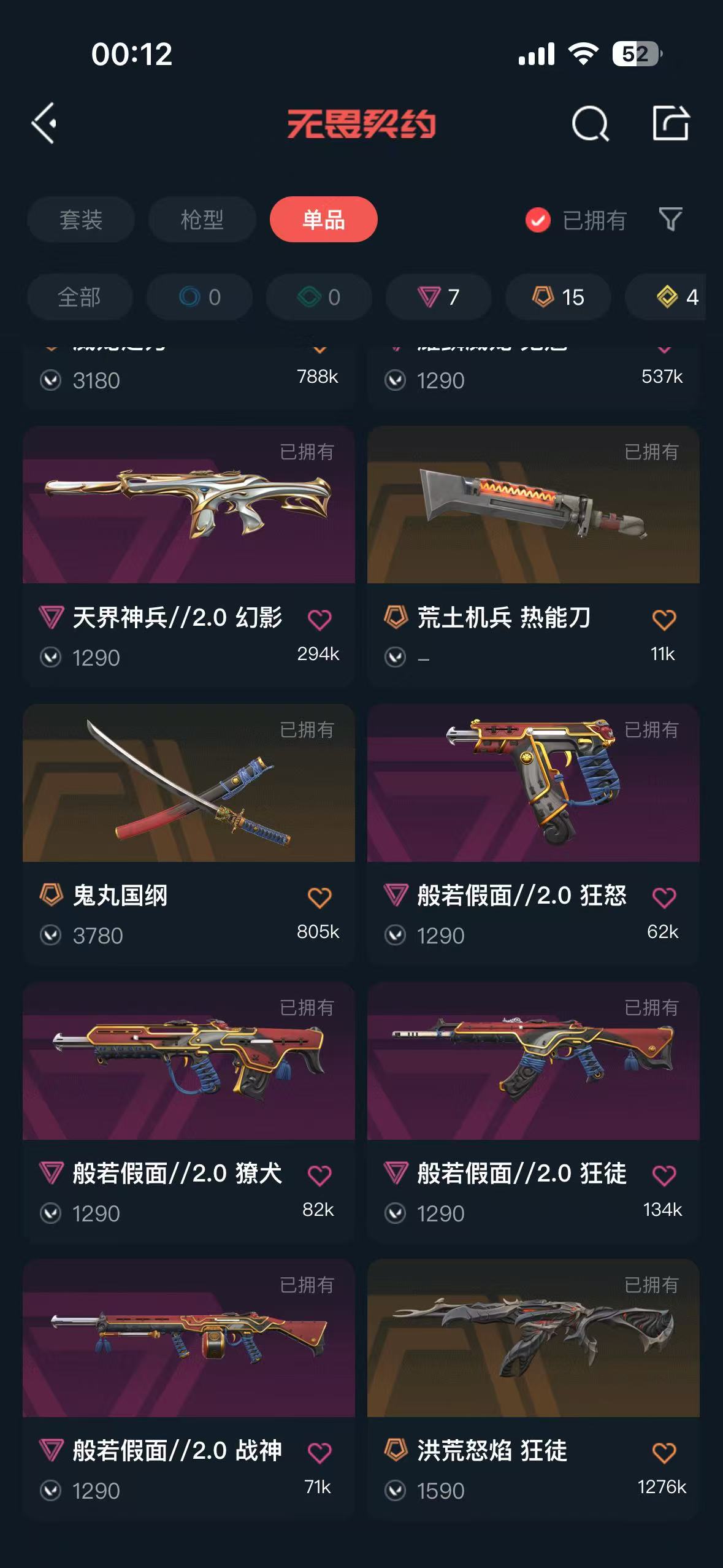This screenshot has height=1568, width=723.
Task: Open the 般若假面//2.0 战神 skin card
Action: 189,1389
